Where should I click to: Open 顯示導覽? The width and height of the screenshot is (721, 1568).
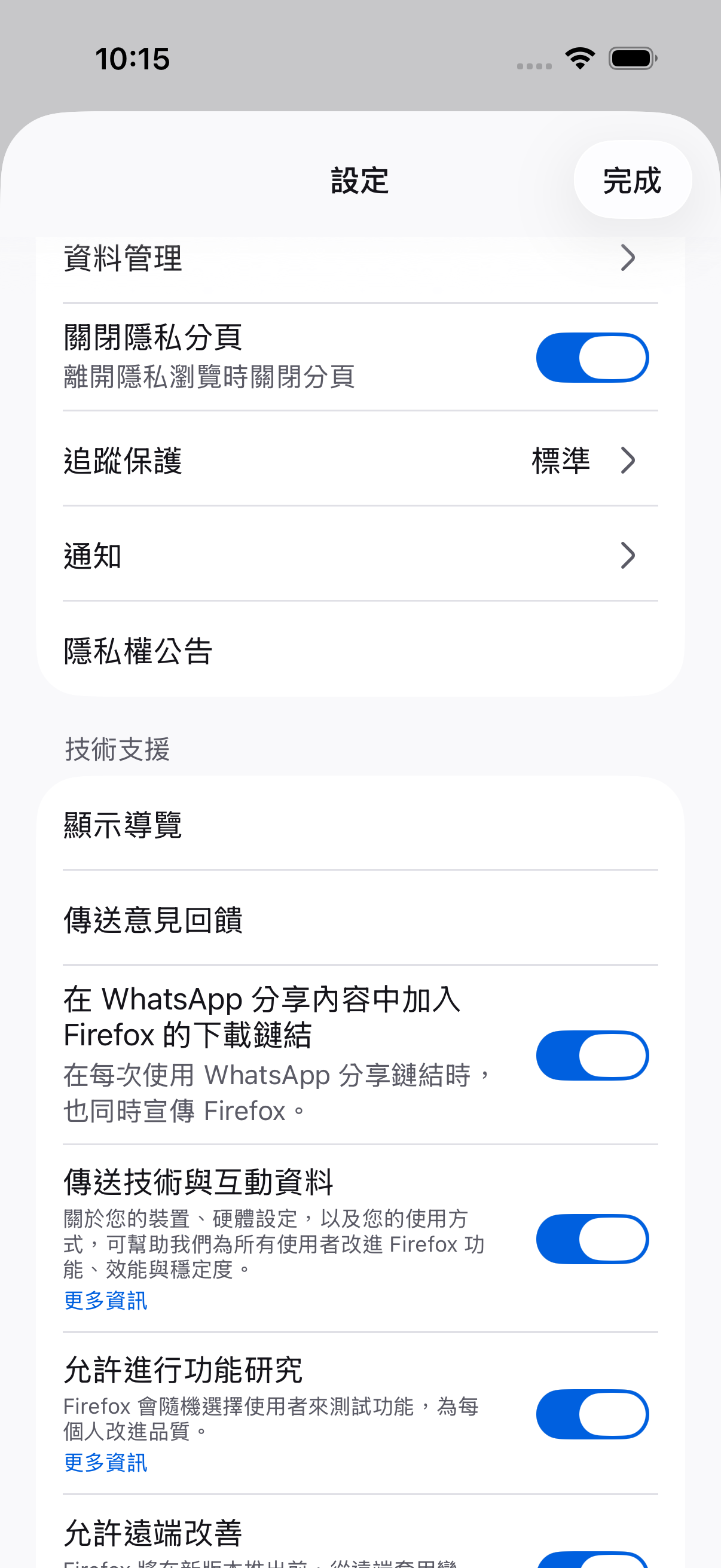click(x=360, y=824)
